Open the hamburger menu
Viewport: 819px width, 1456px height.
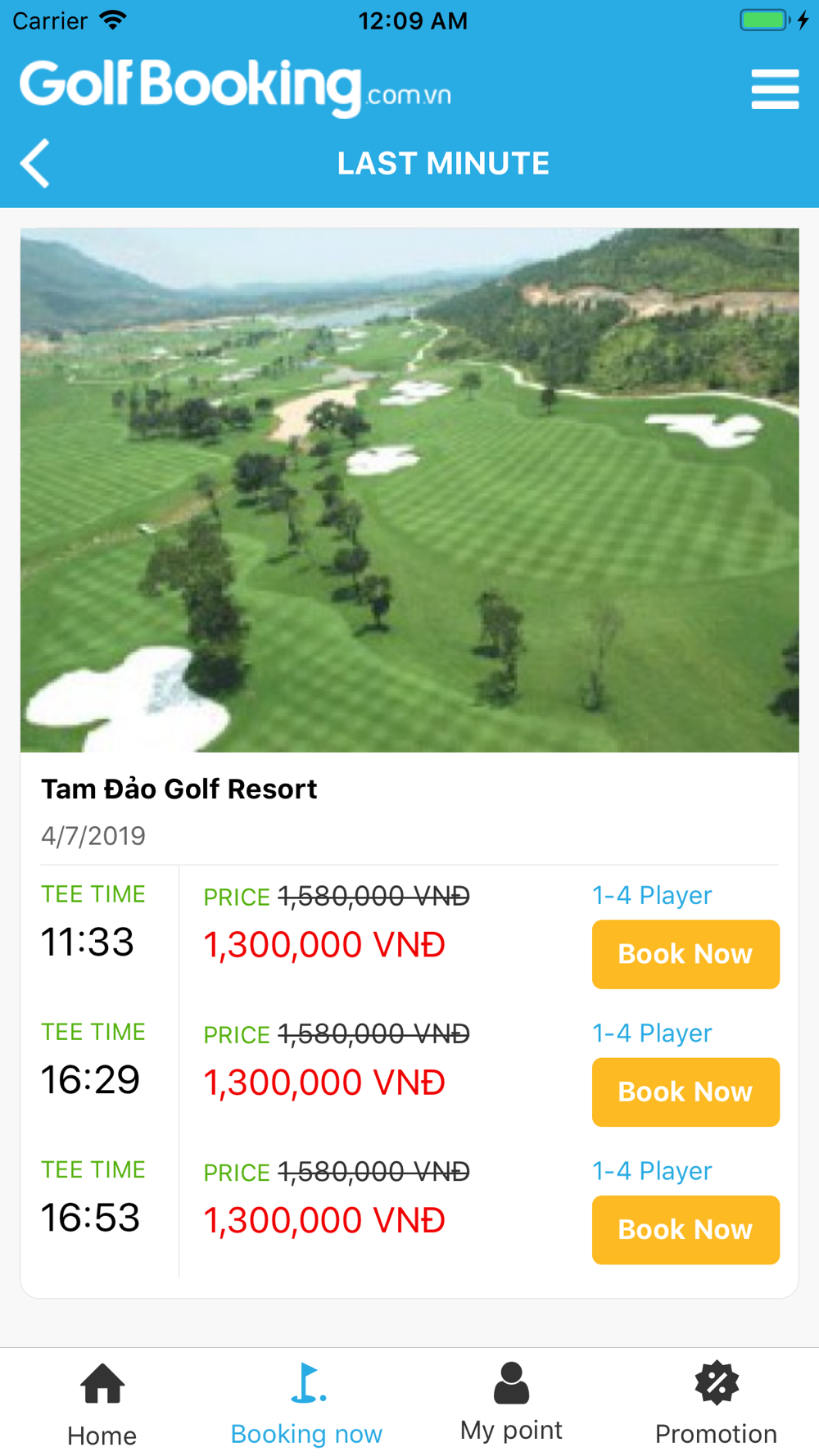pyautogui.click(x=775, y=89)
